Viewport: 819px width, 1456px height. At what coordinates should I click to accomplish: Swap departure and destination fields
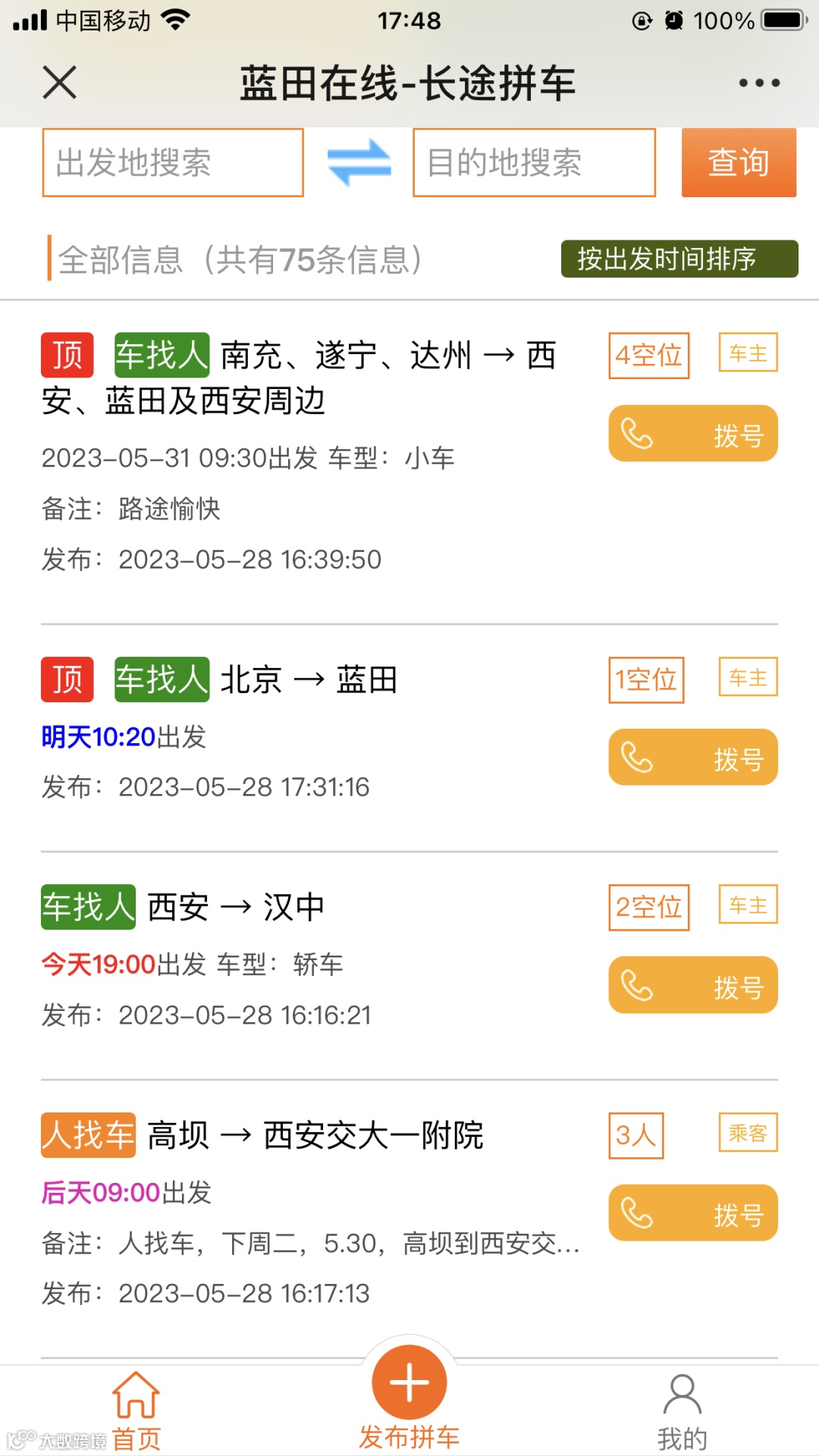(x=359, y=162)
